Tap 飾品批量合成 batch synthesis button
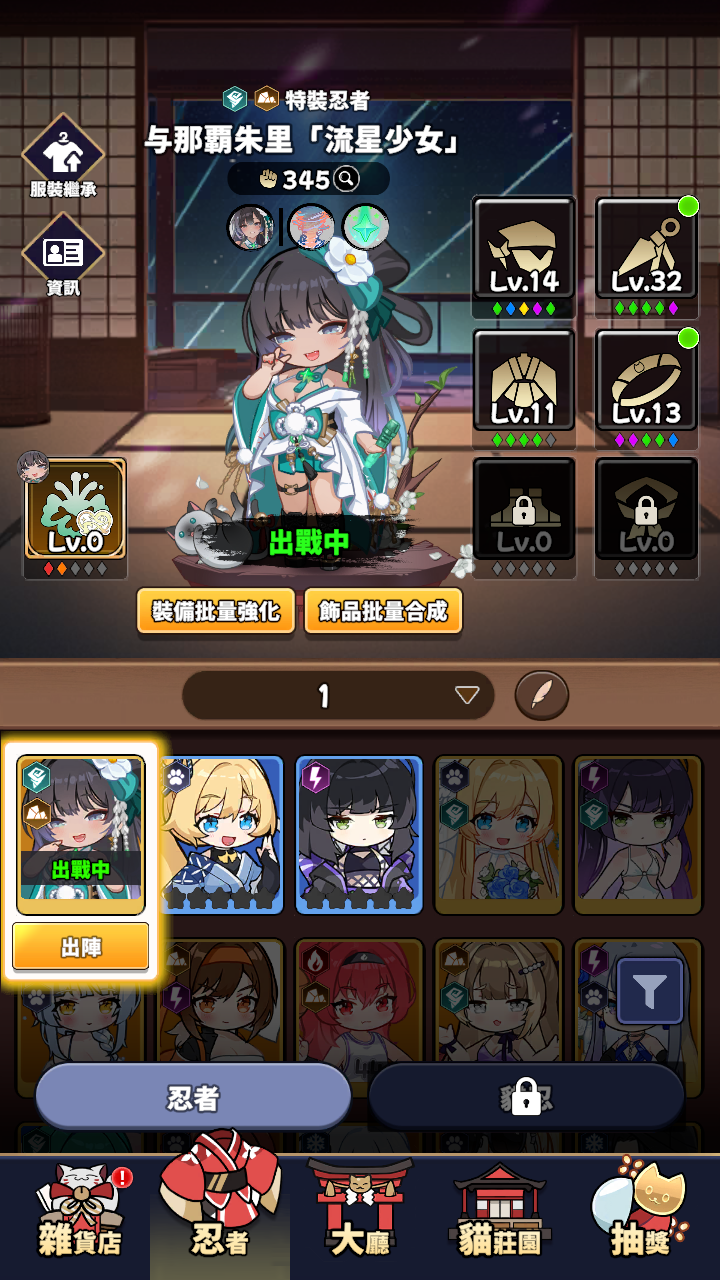 tap(384, 610)
